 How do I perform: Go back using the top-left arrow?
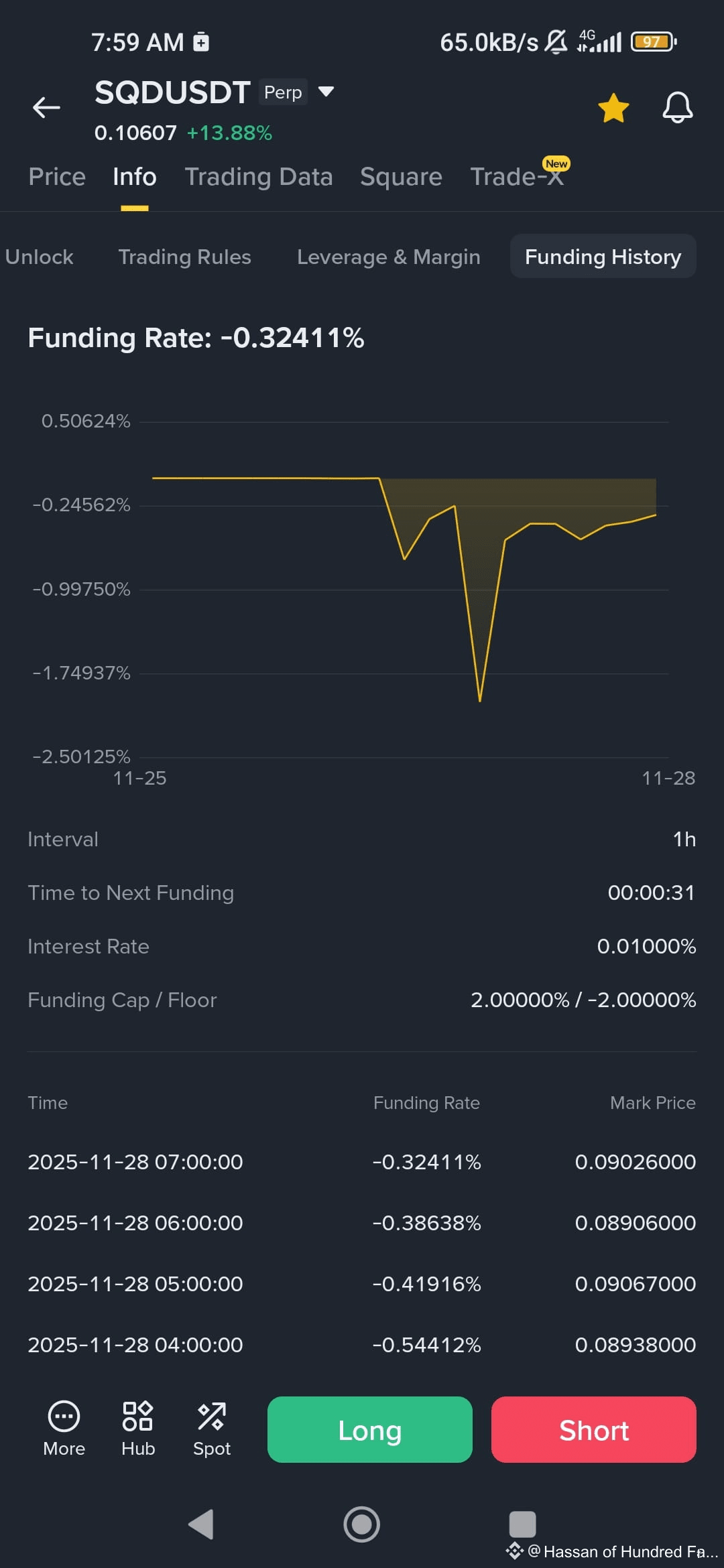[x=46, y=107]
